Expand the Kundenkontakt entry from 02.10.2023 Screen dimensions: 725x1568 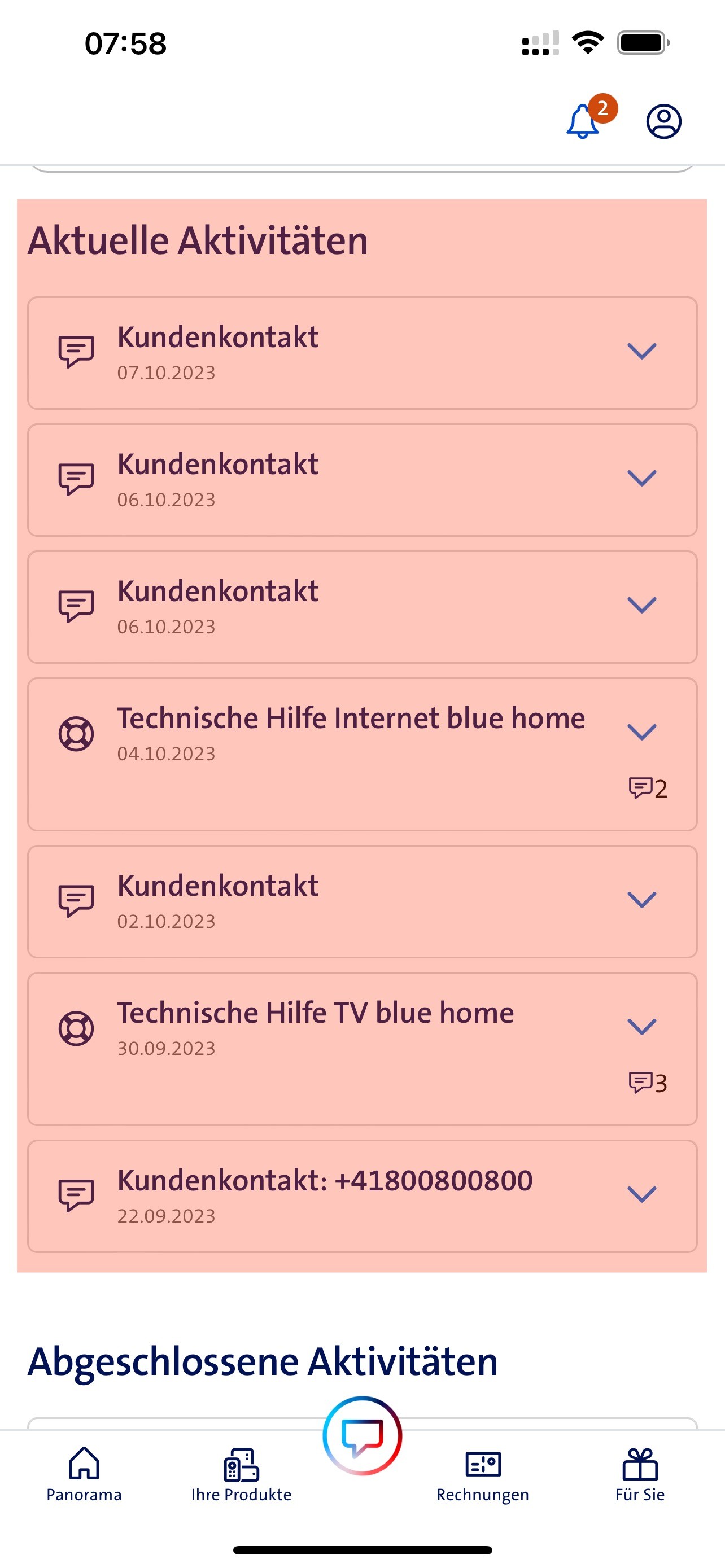641,900
